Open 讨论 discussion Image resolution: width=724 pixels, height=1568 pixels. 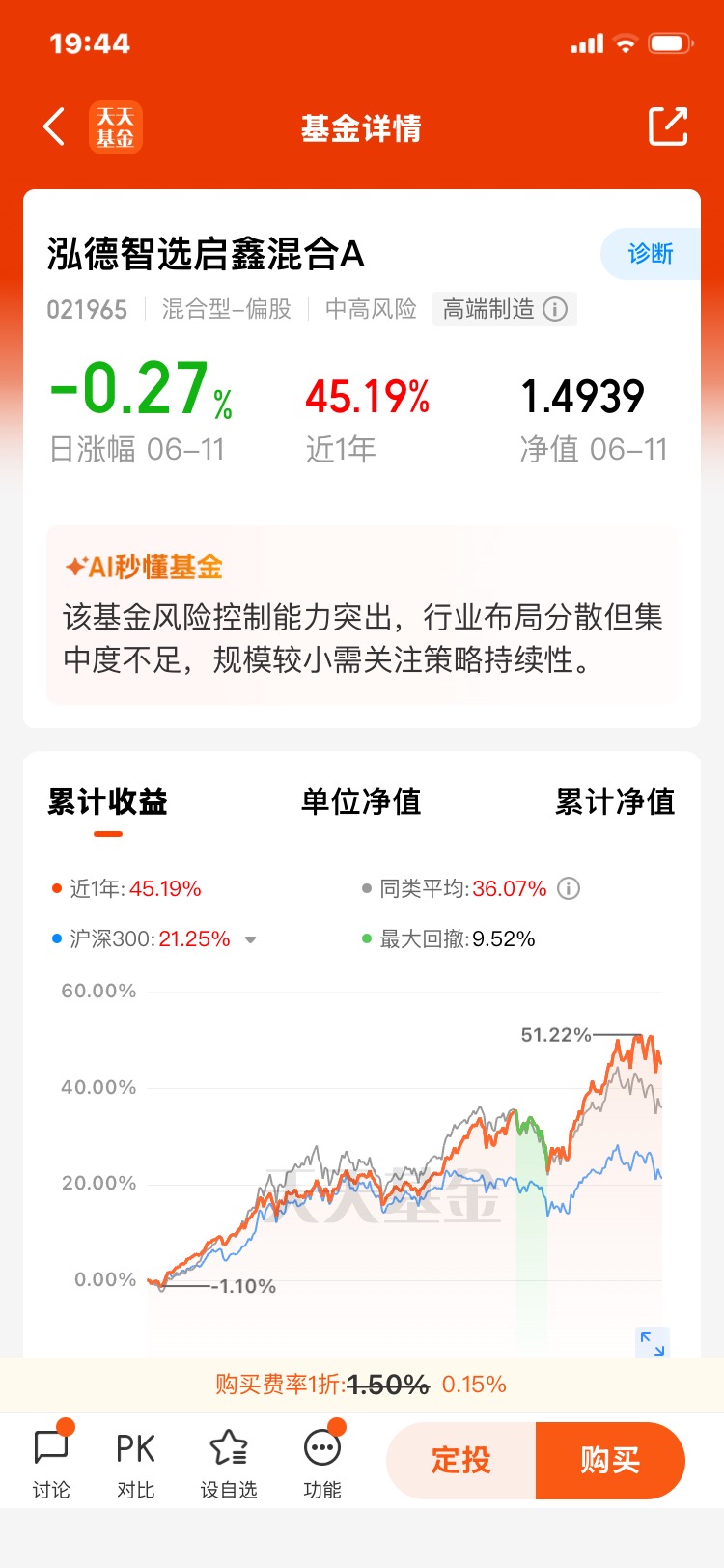[51, 1463]
